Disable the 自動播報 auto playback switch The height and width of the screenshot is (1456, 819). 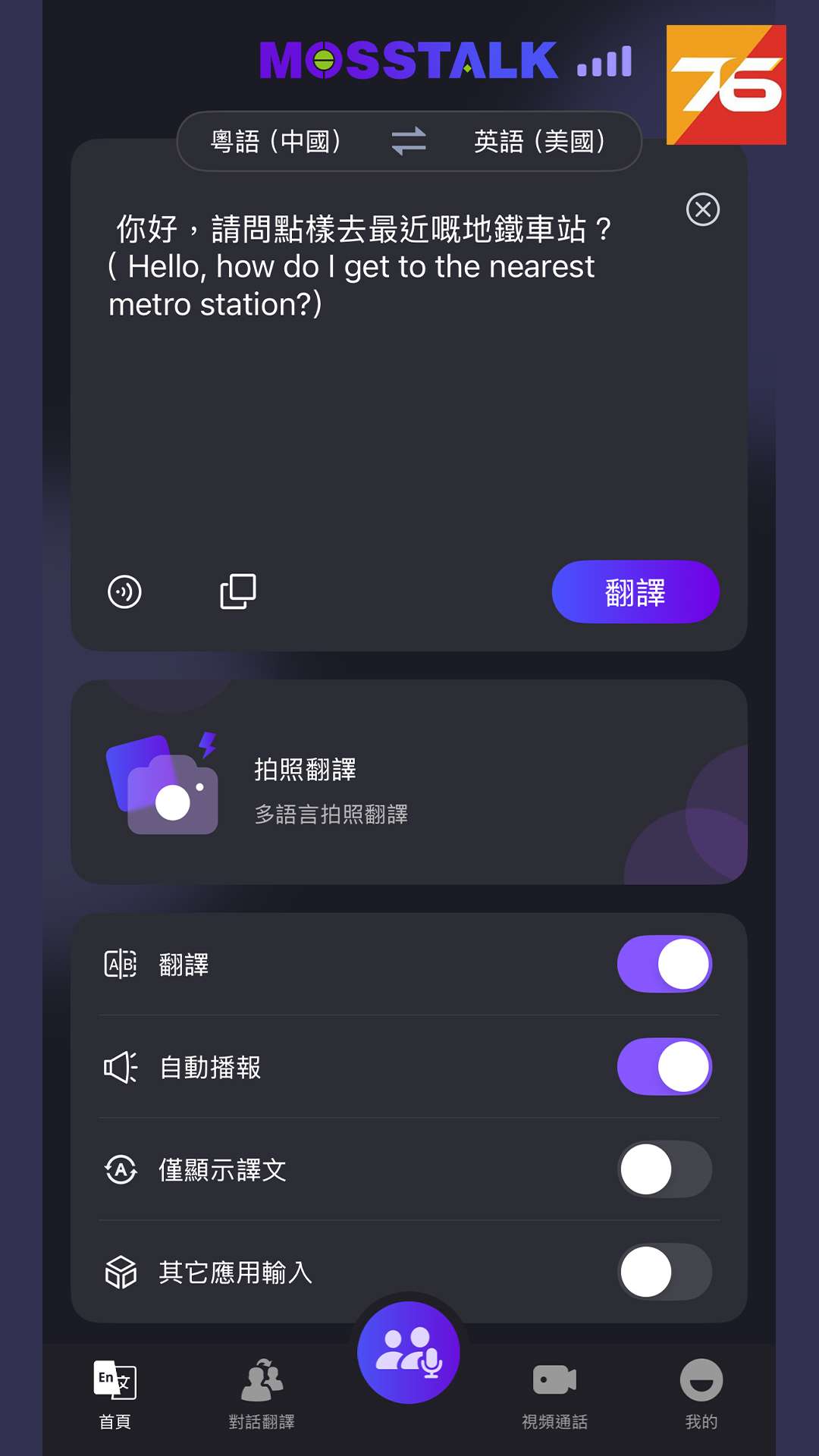[664, 1066]
